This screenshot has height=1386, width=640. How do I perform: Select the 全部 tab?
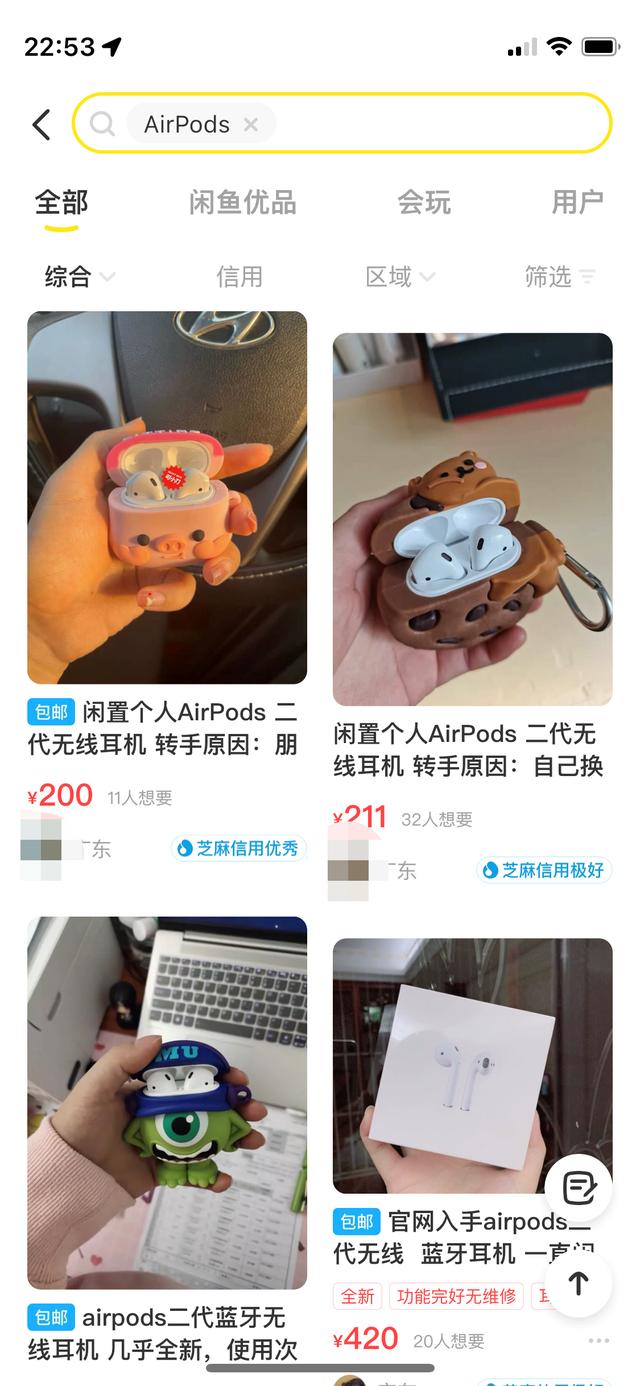[61, 203]
